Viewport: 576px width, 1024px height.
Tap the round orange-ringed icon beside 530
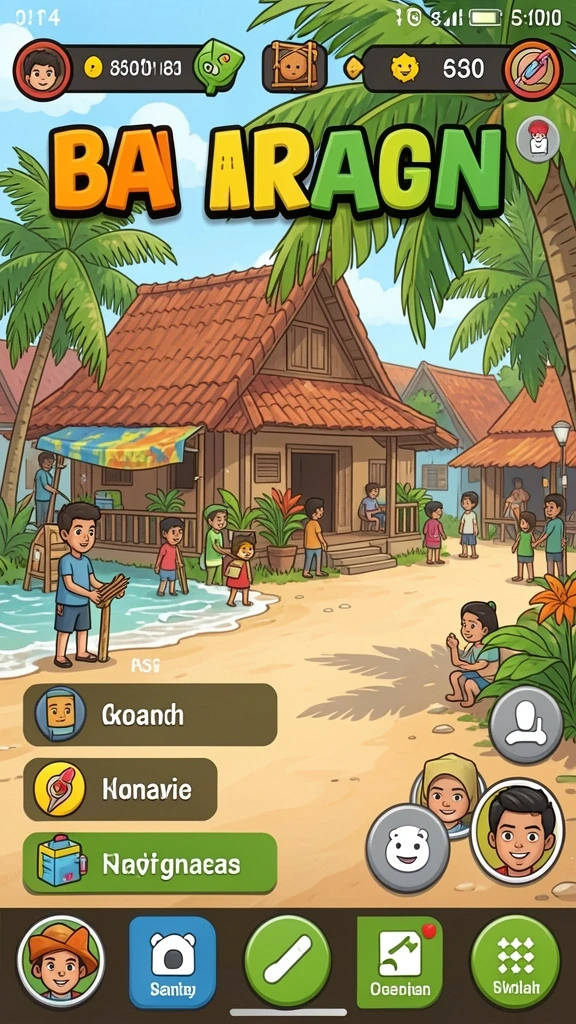[x=532, y=69]
